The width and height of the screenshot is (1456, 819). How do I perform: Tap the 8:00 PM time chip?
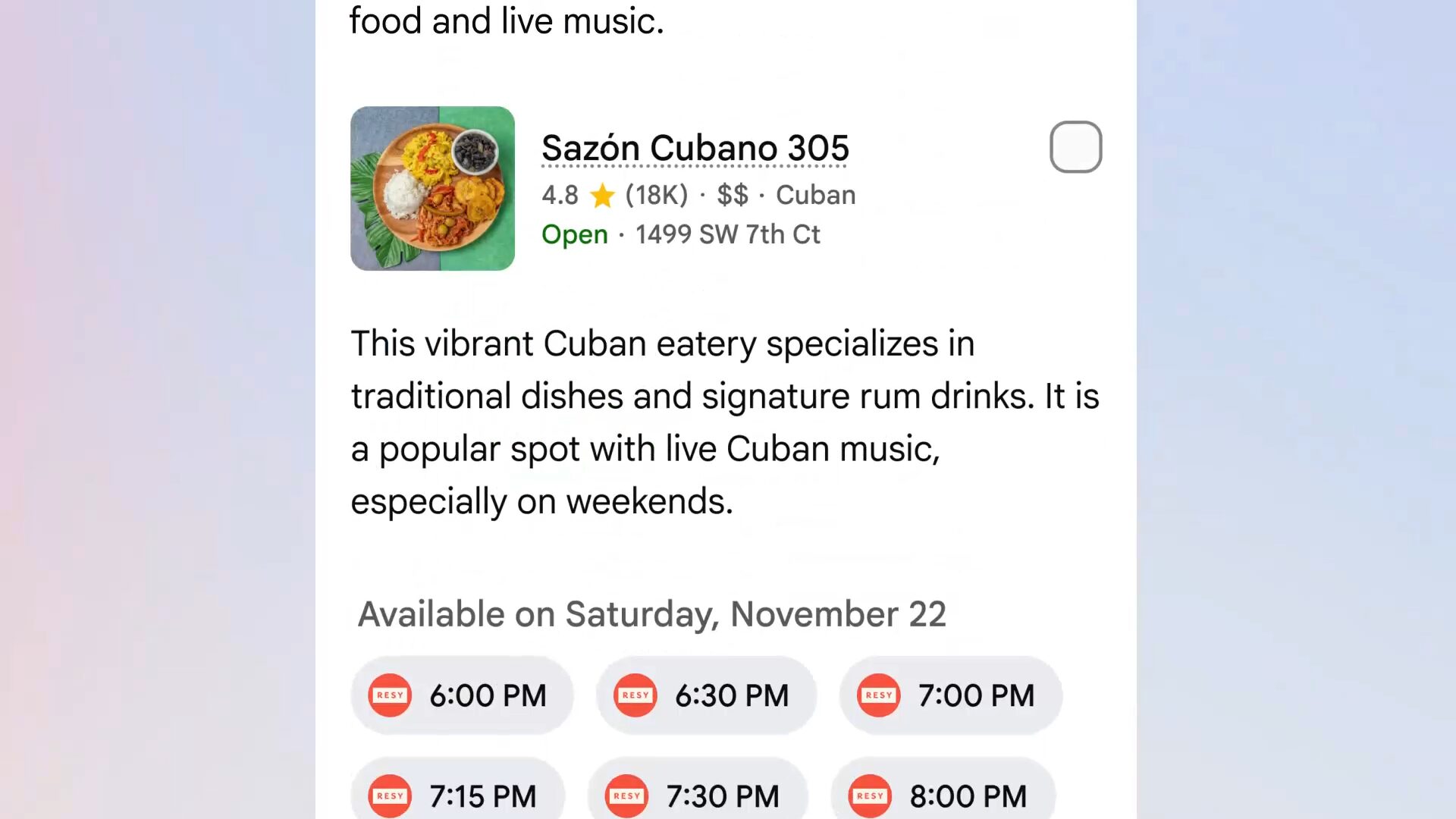[942, 795]
